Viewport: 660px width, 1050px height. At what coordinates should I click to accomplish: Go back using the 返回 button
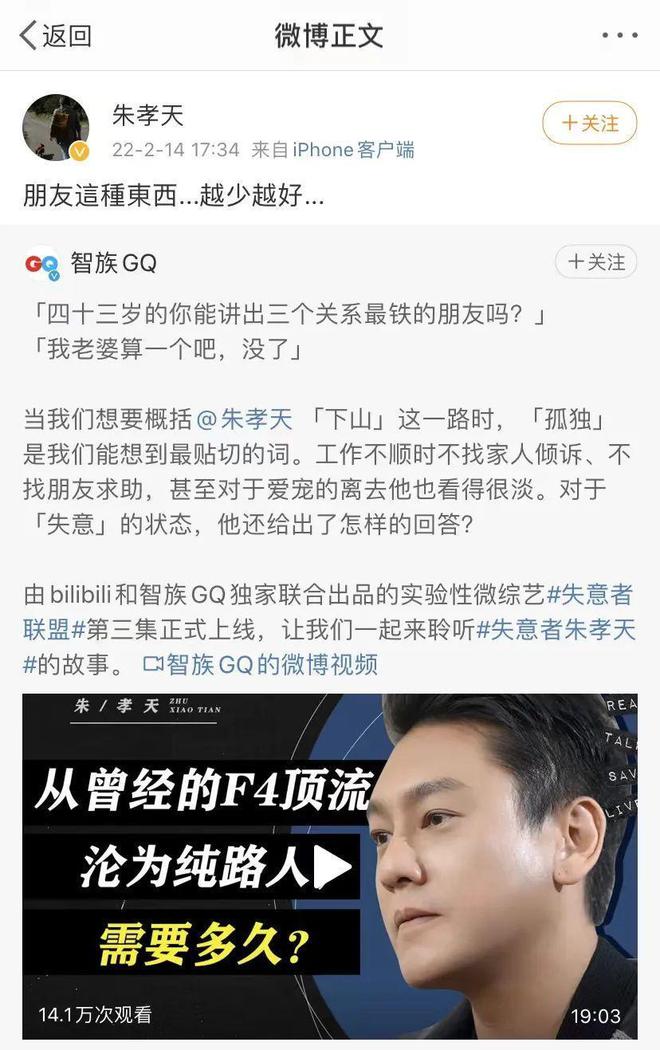[56, 36]
